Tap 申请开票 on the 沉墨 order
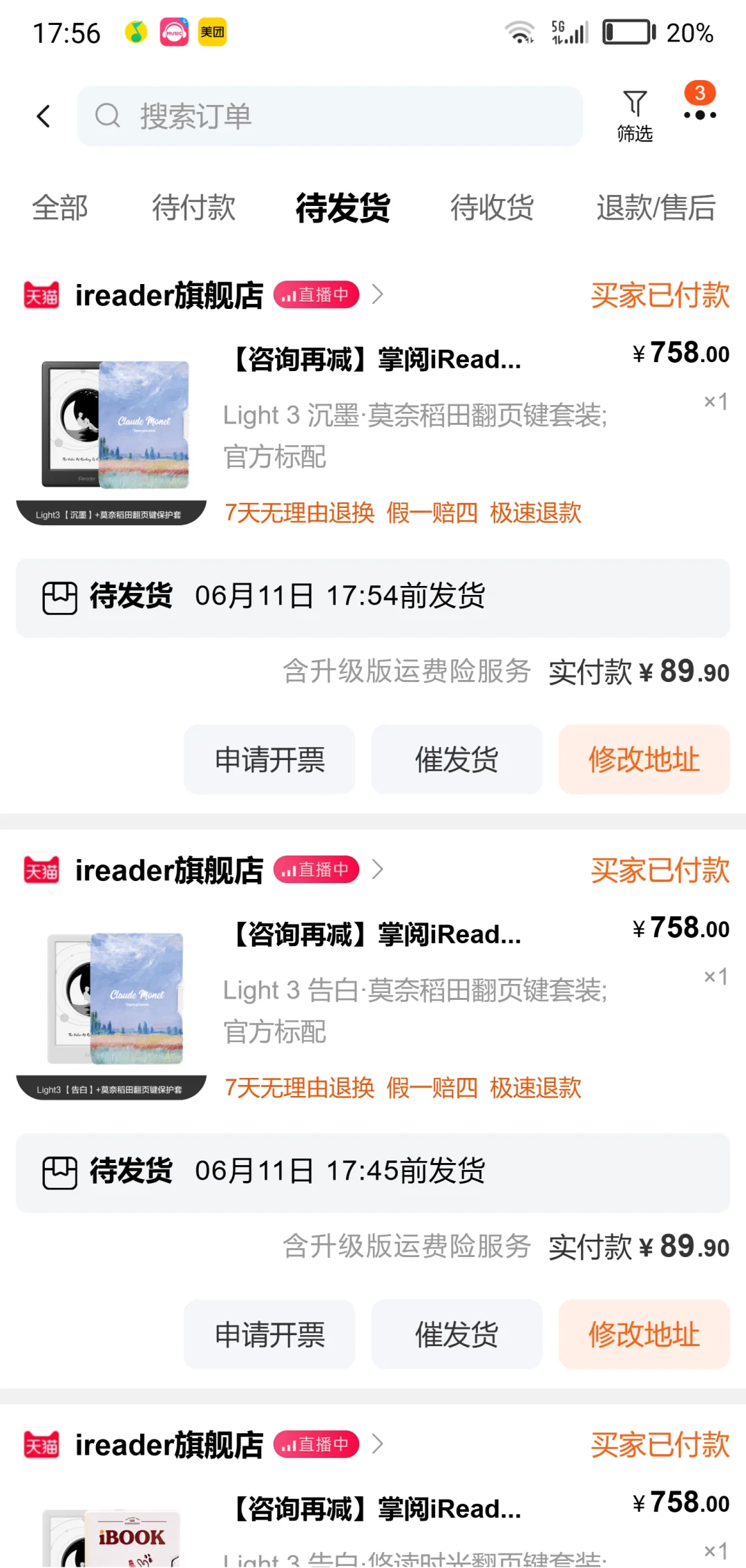 269,759
